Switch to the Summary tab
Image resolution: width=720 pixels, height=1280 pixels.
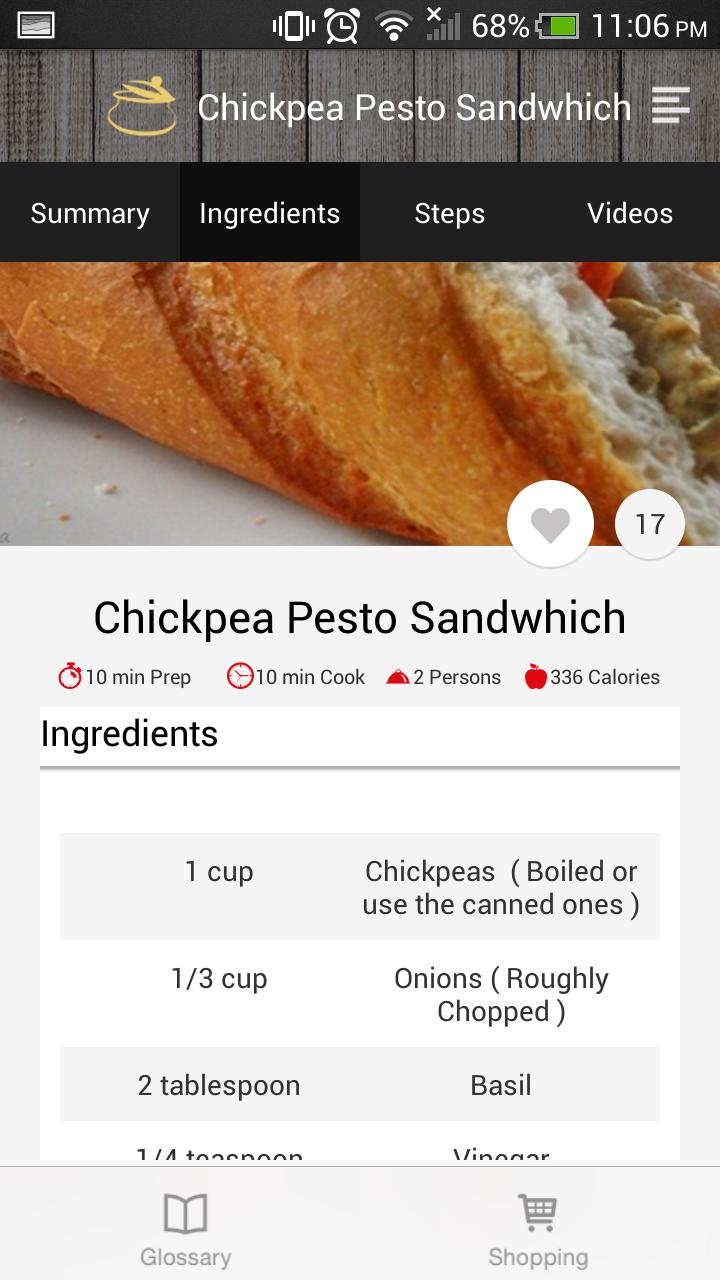pos(89,212)
